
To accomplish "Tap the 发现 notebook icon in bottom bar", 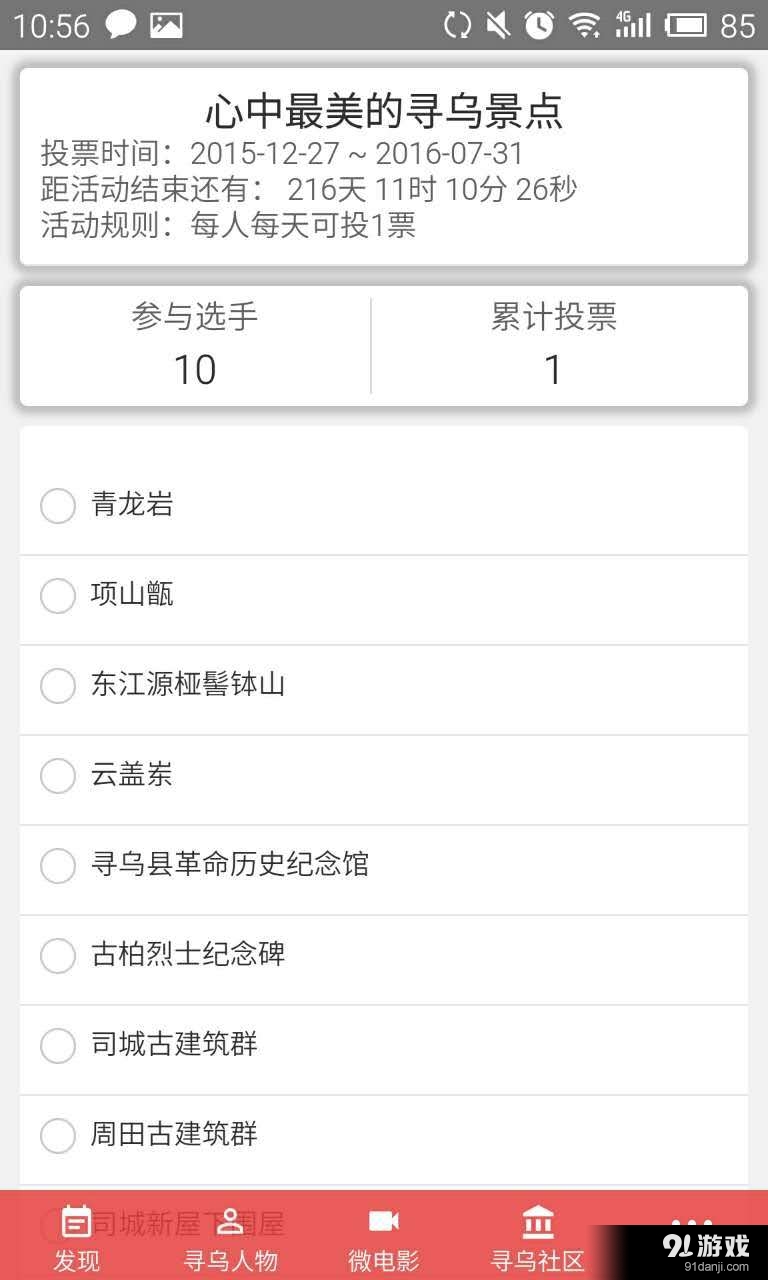I will 75,1220.
